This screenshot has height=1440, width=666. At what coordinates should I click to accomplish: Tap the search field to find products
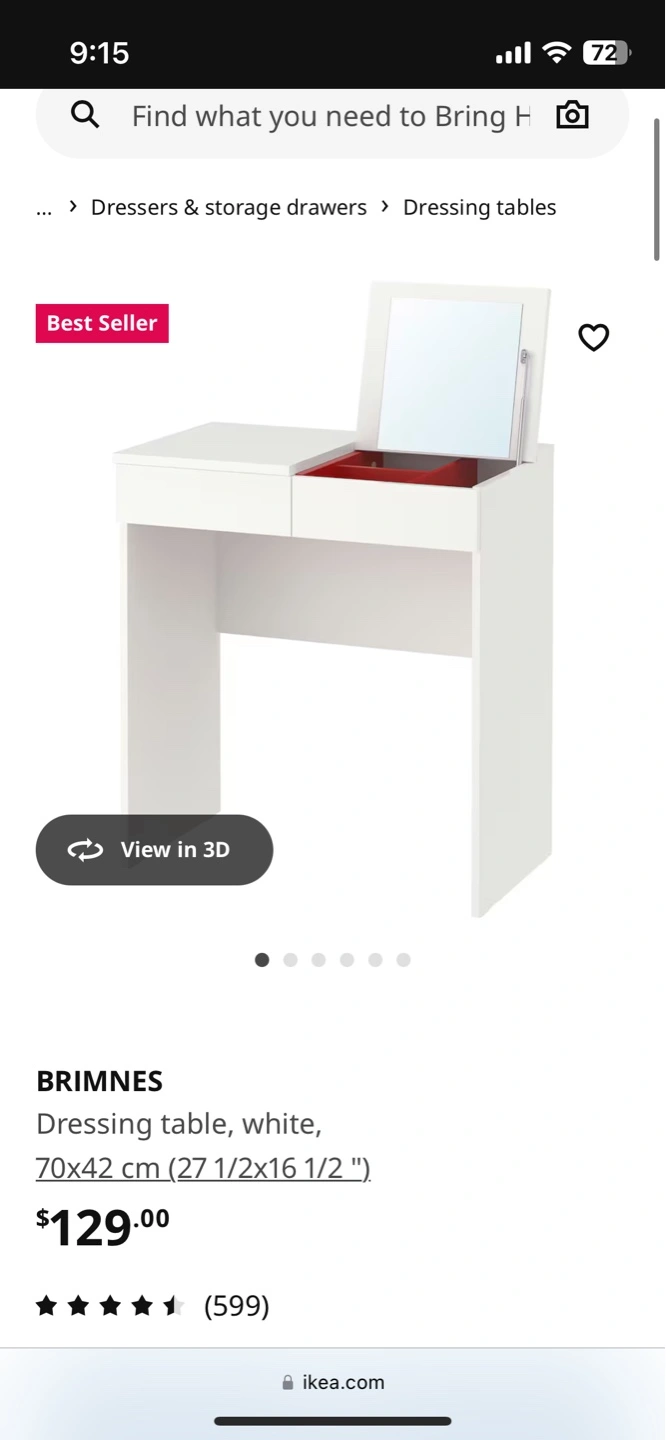[330, 116]
